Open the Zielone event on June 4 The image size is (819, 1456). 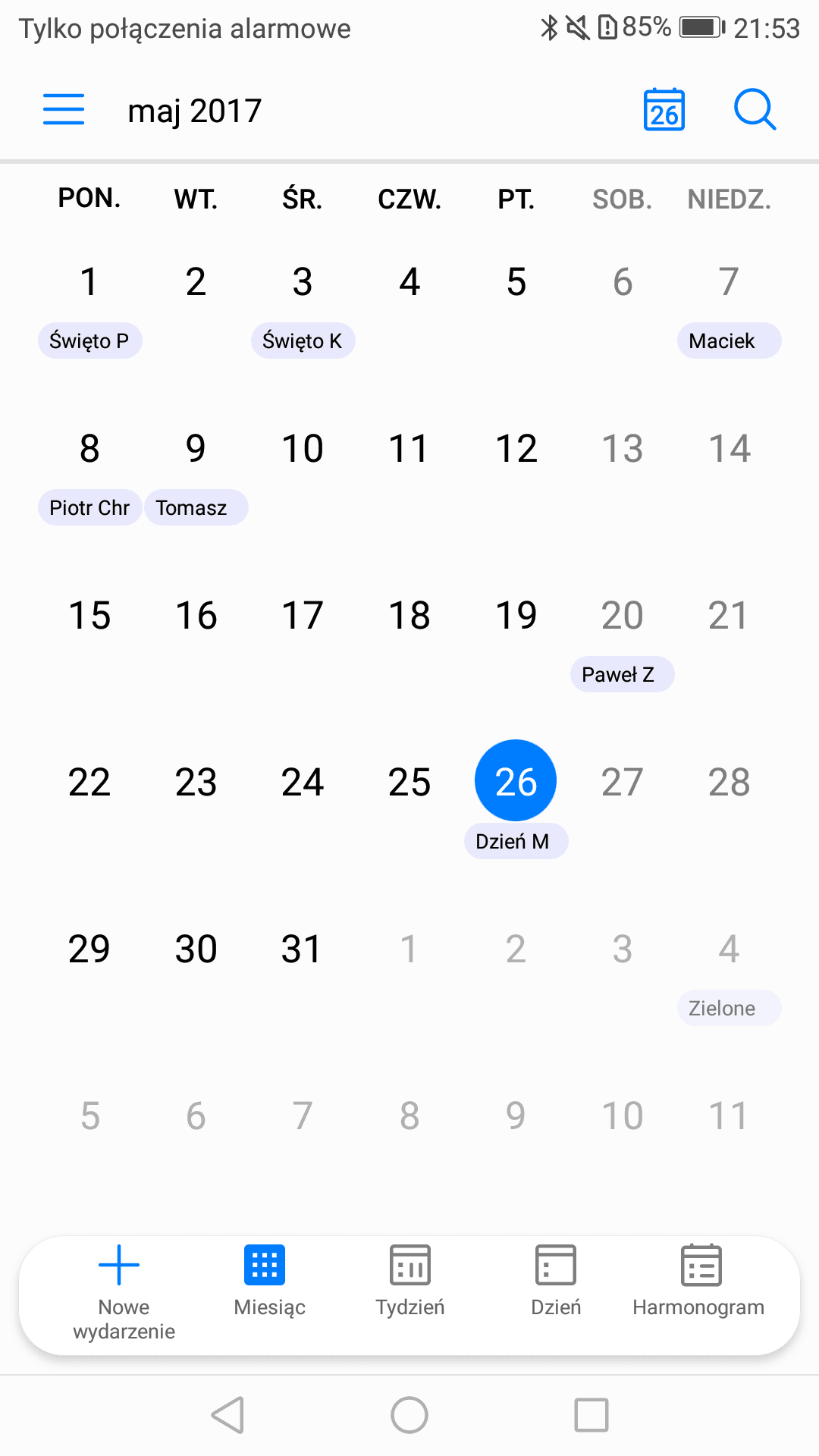click(728, 1008)
